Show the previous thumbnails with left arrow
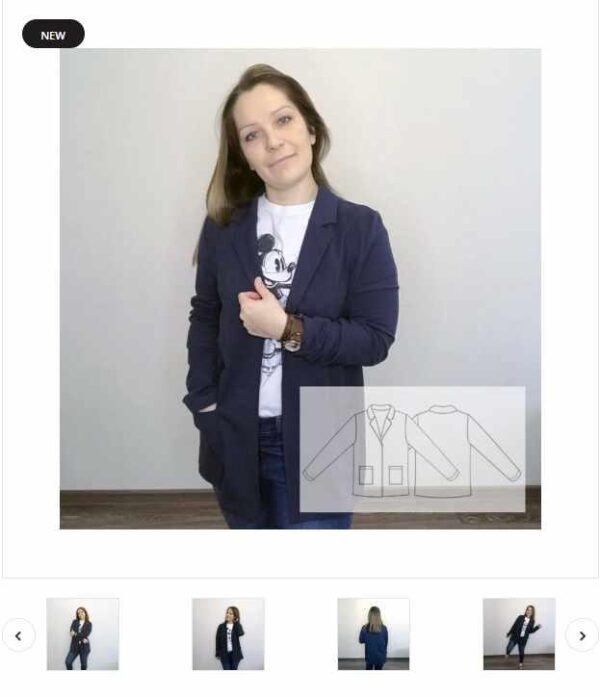Viewport: 600px width, 697px height. (x=18, y=635)
